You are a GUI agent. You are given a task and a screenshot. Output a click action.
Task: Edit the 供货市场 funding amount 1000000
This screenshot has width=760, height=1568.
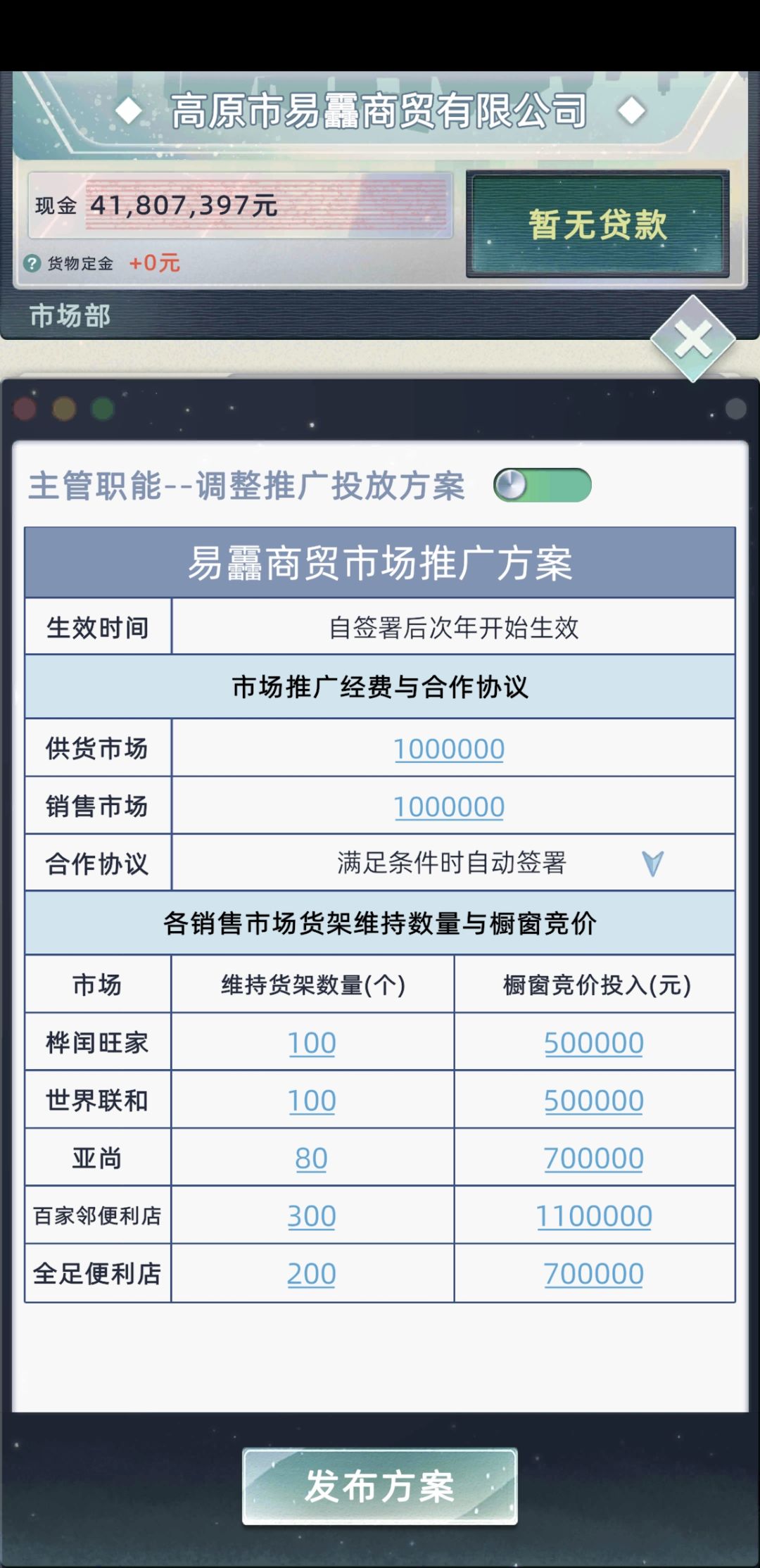[448, 750]
